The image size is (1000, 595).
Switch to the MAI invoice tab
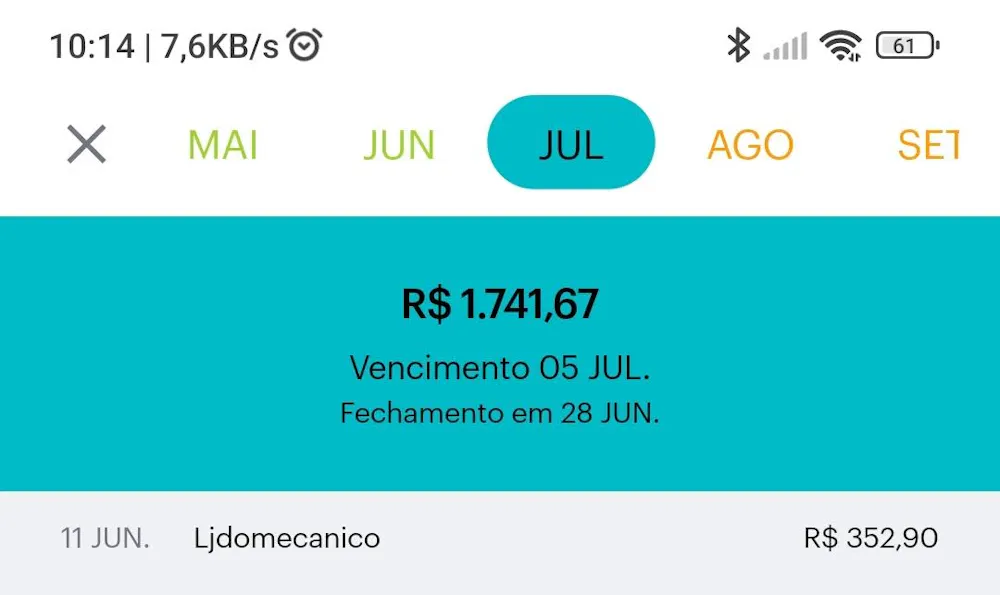(x=223, y=145)
